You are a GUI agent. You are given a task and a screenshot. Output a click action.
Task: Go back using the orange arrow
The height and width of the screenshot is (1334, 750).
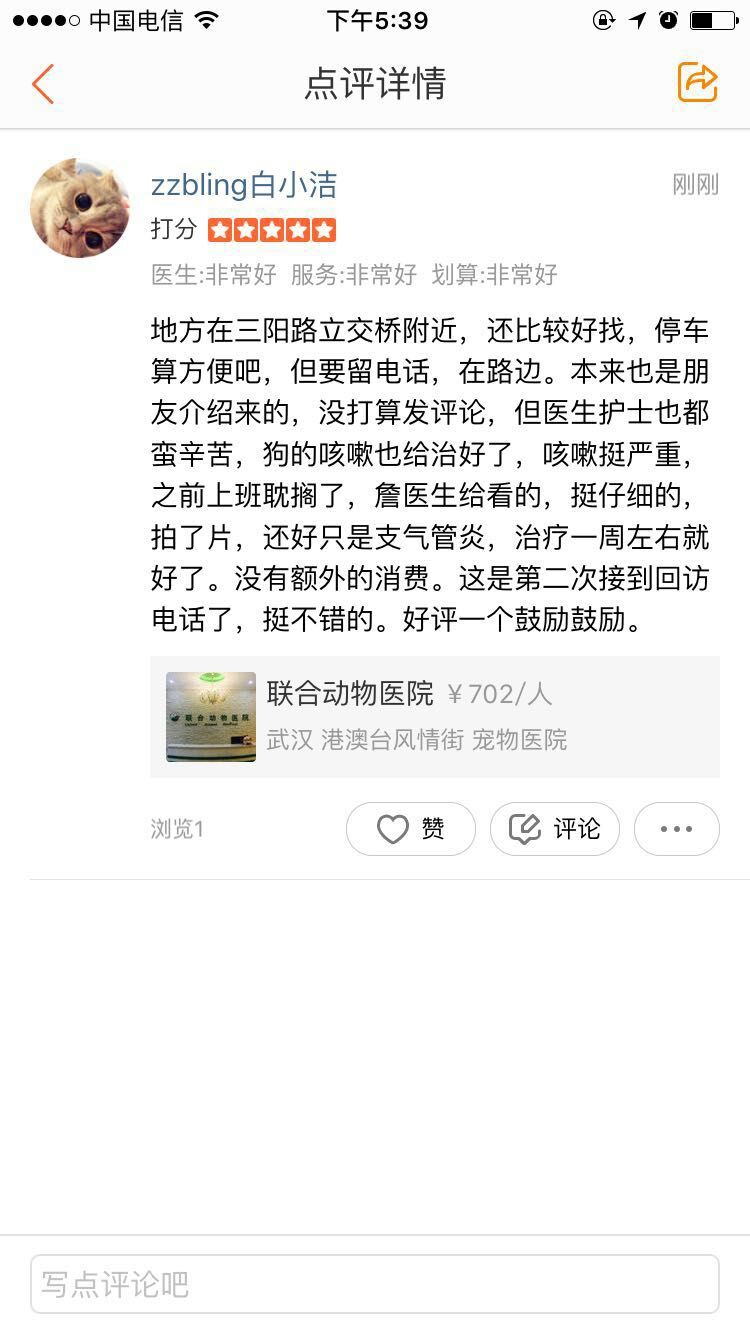tap(43, 84)
